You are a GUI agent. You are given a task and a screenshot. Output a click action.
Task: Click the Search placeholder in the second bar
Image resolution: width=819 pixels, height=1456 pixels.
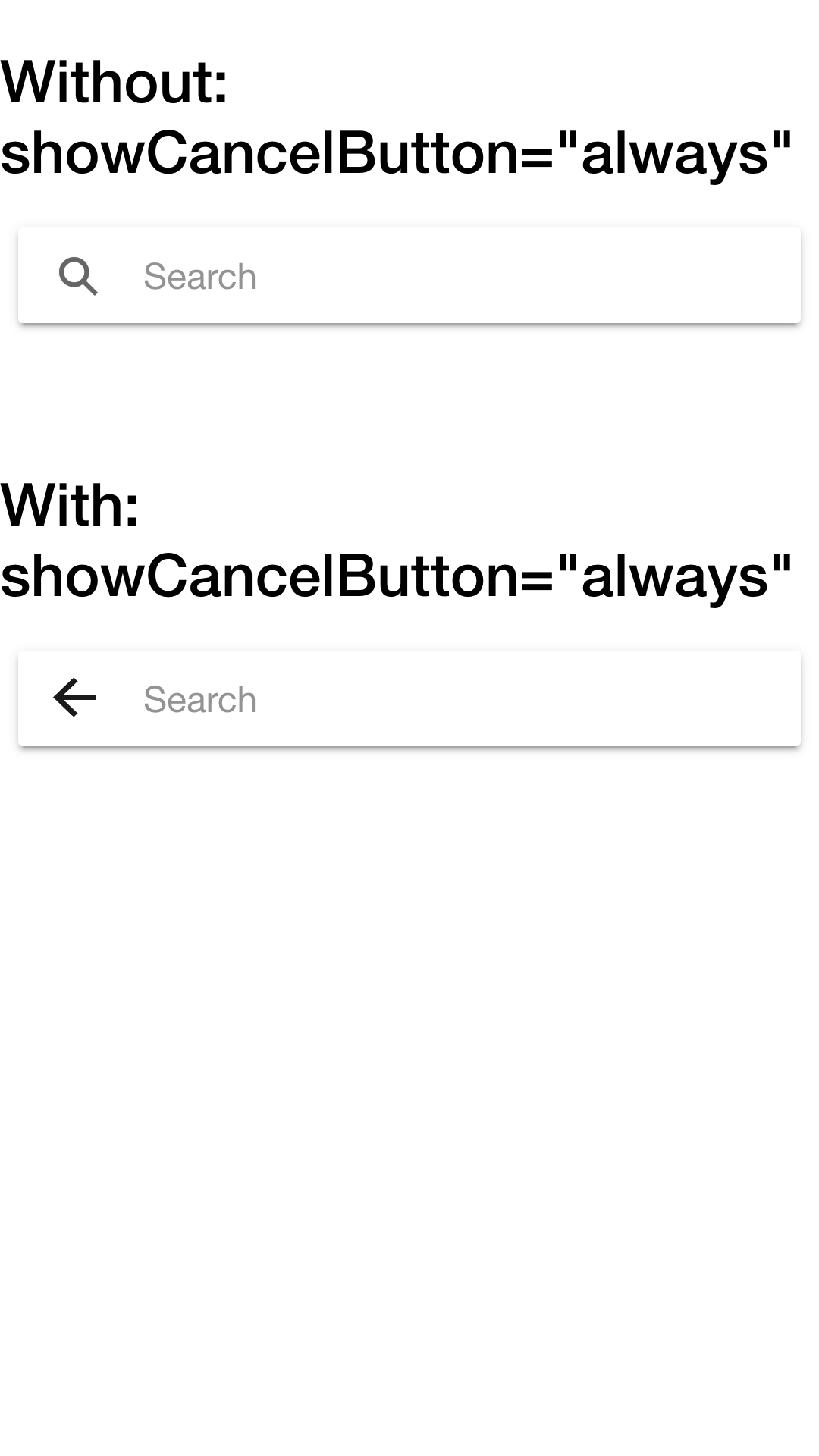tap(200, 698)
